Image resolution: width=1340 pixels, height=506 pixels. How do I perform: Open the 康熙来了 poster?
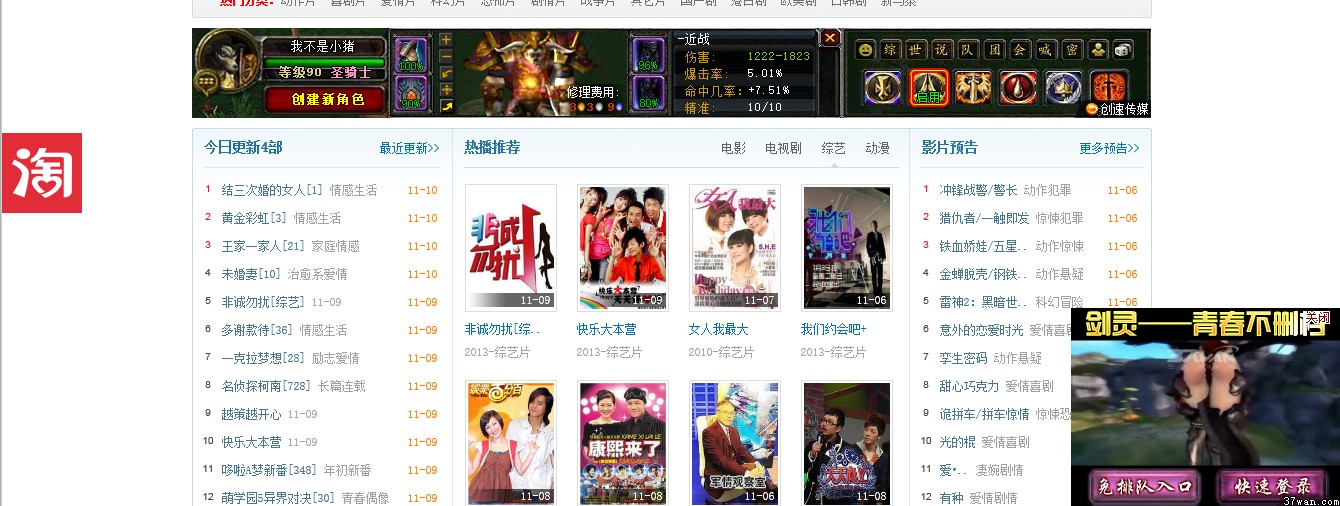(622, 442)
